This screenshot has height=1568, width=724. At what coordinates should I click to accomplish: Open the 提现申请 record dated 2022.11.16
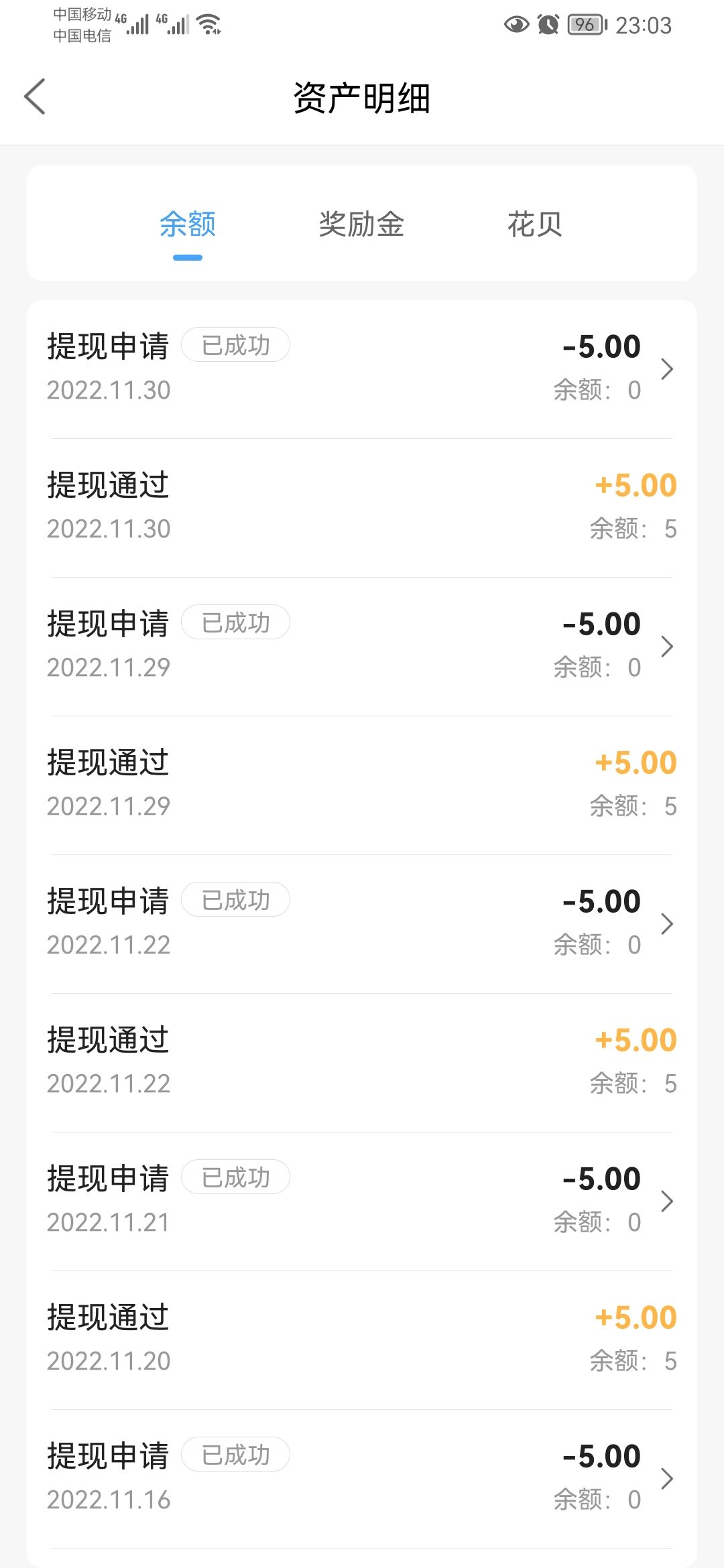[x=362, y=1479]
